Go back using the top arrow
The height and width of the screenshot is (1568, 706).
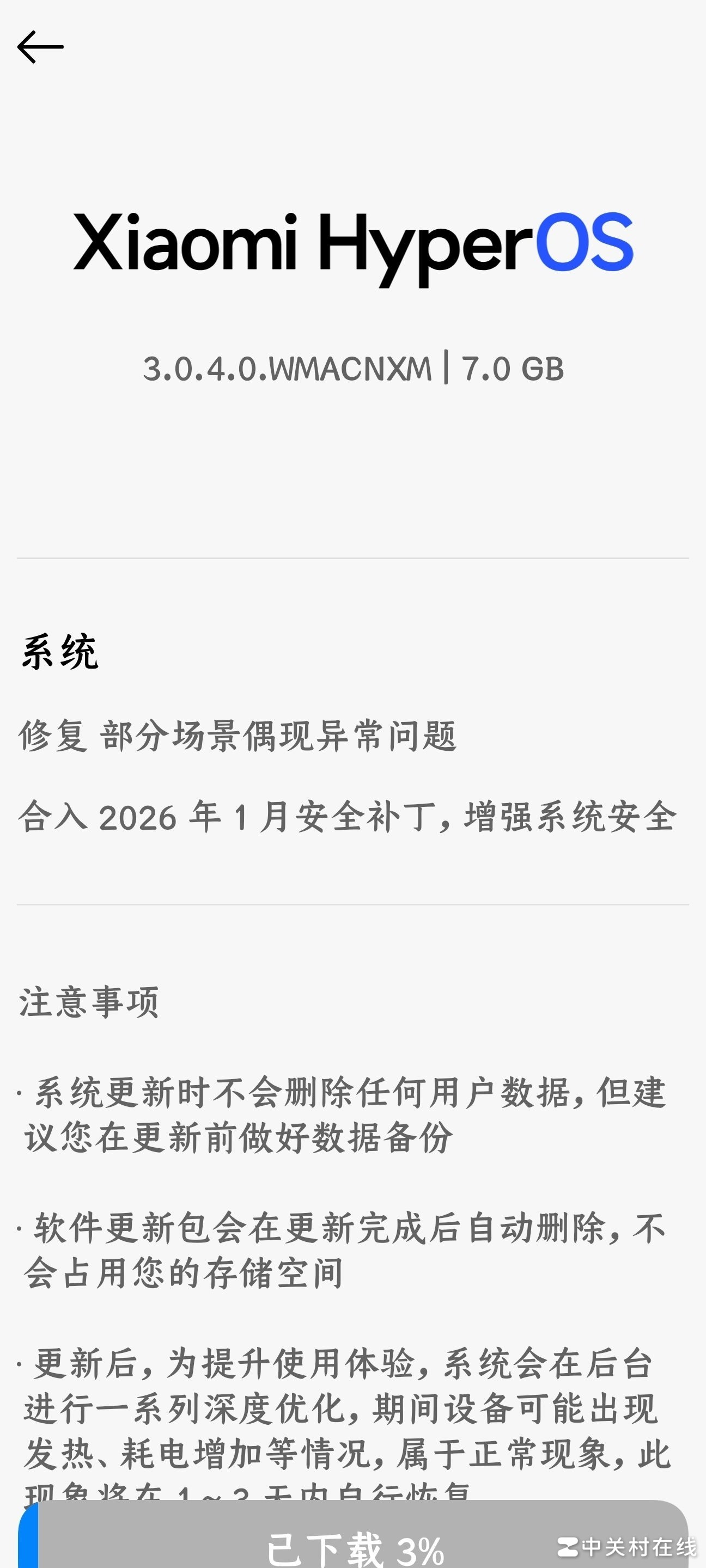click(40, 47)
